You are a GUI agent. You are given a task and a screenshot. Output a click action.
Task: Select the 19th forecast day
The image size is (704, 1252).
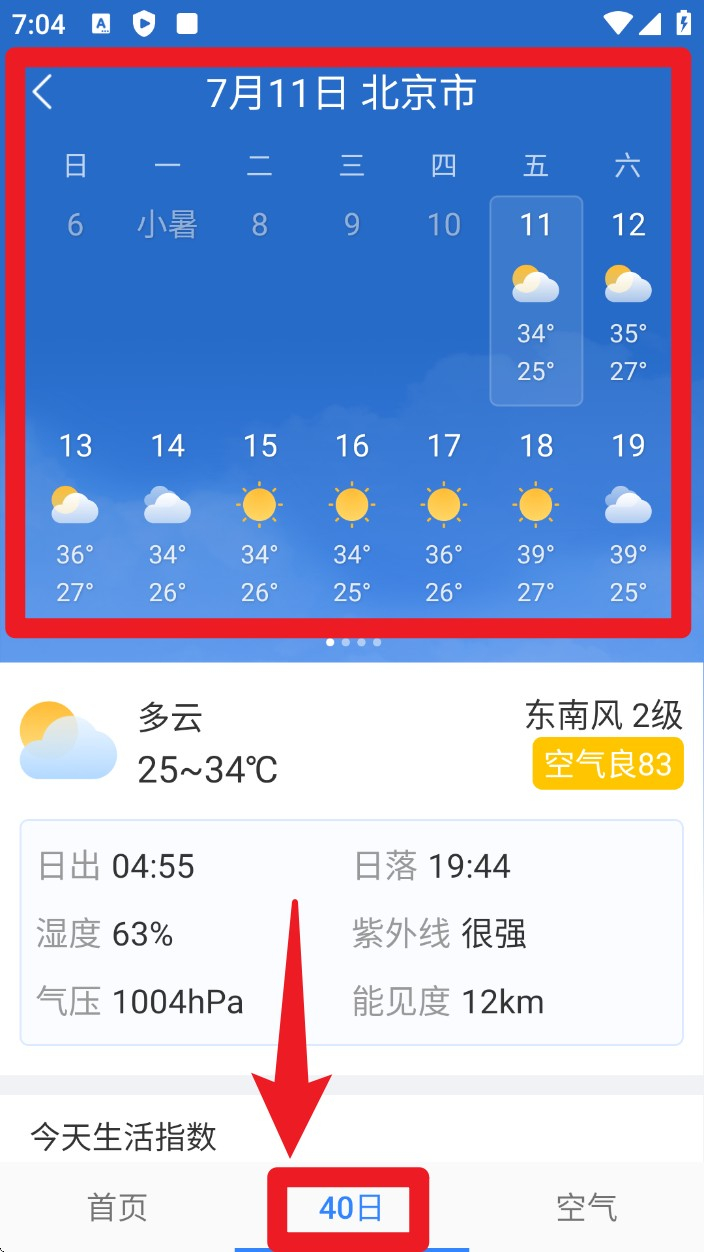pos(628,520)
